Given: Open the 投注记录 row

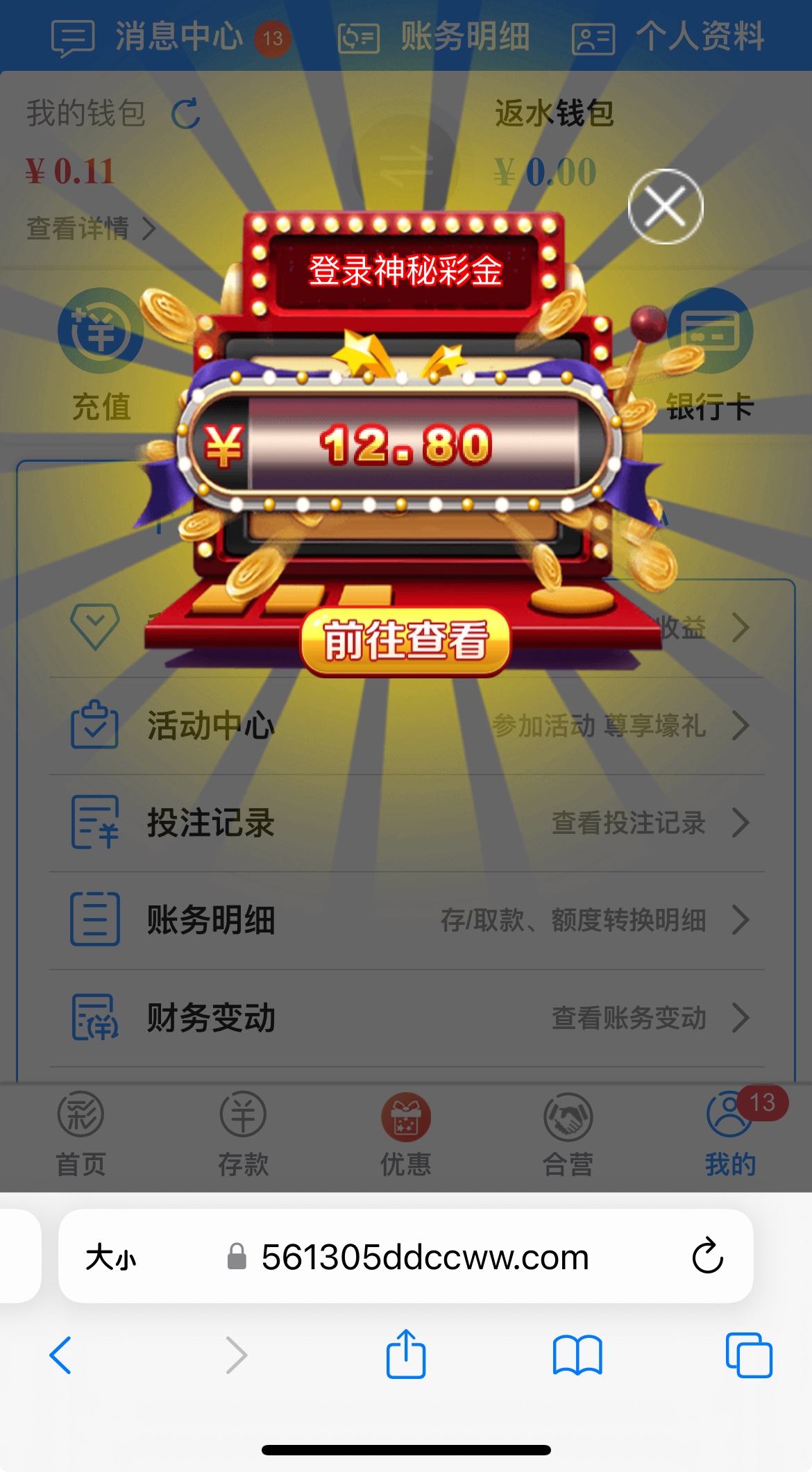Looking at the screenshot, I should click(406, 823).
